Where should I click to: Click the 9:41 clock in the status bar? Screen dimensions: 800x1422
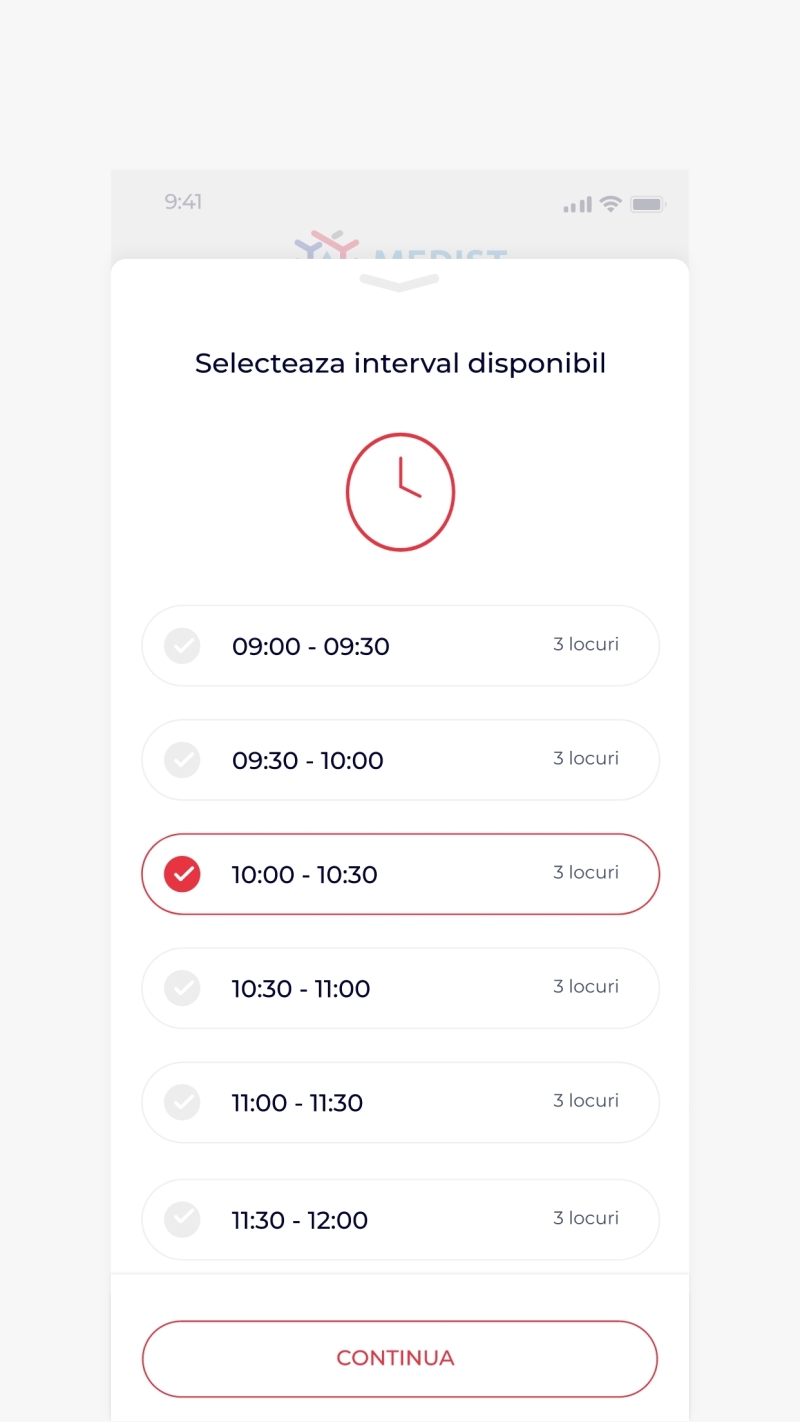(x=183, y=202)
